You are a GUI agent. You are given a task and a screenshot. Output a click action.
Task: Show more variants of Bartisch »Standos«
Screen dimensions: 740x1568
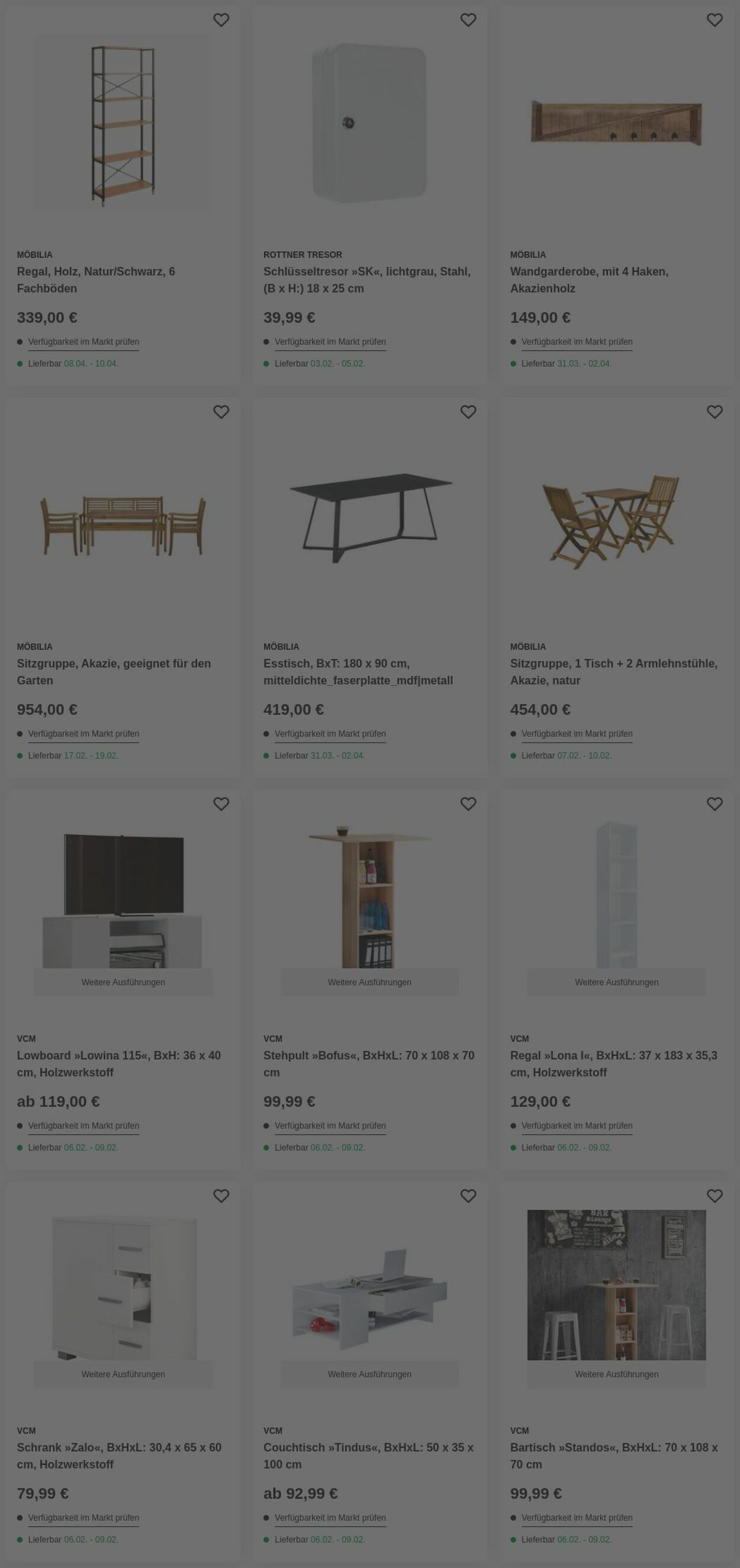[616, 1374]
